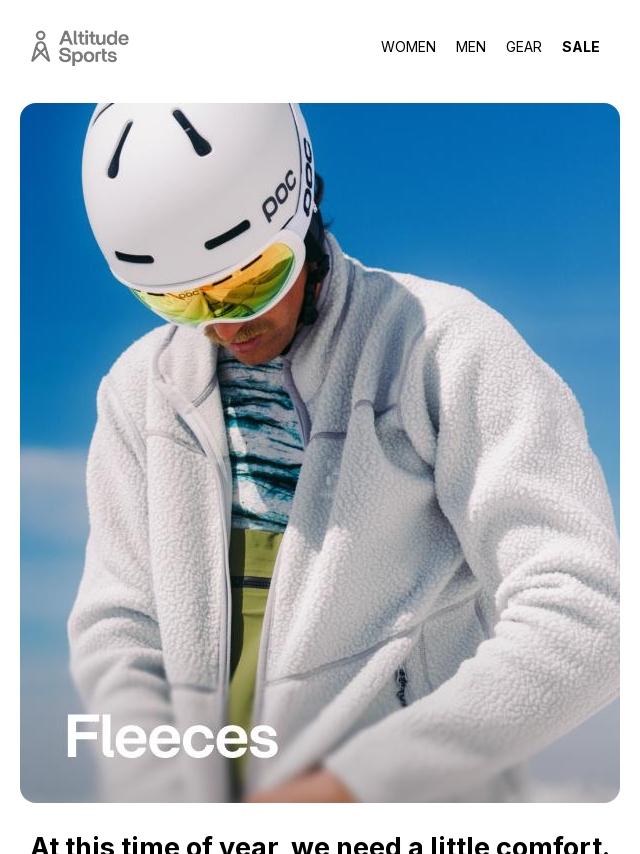This screenshot has width=640, height=854.
Task: Open the Fleeces banner image
Action: 320,452
